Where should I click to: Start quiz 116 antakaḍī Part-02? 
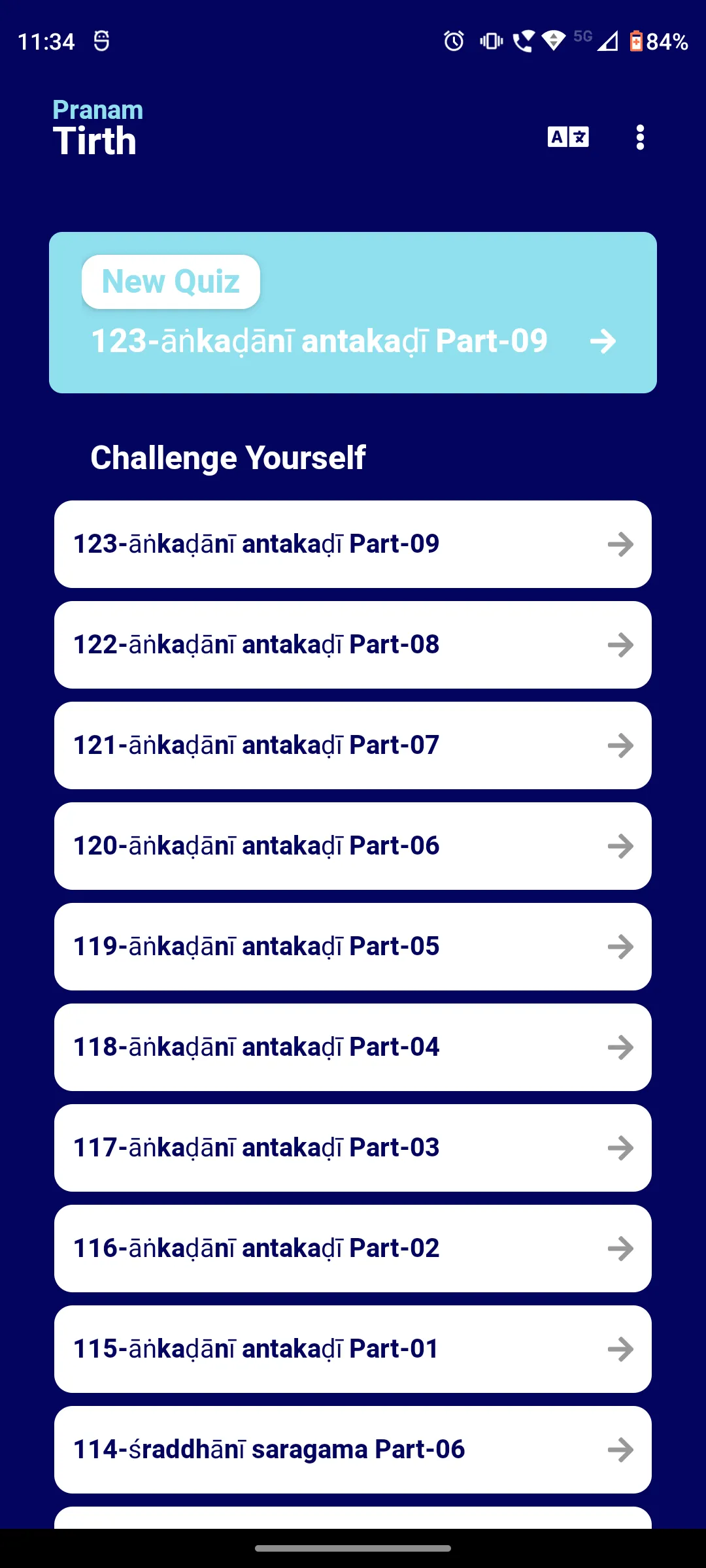(x=353, y=1249)
